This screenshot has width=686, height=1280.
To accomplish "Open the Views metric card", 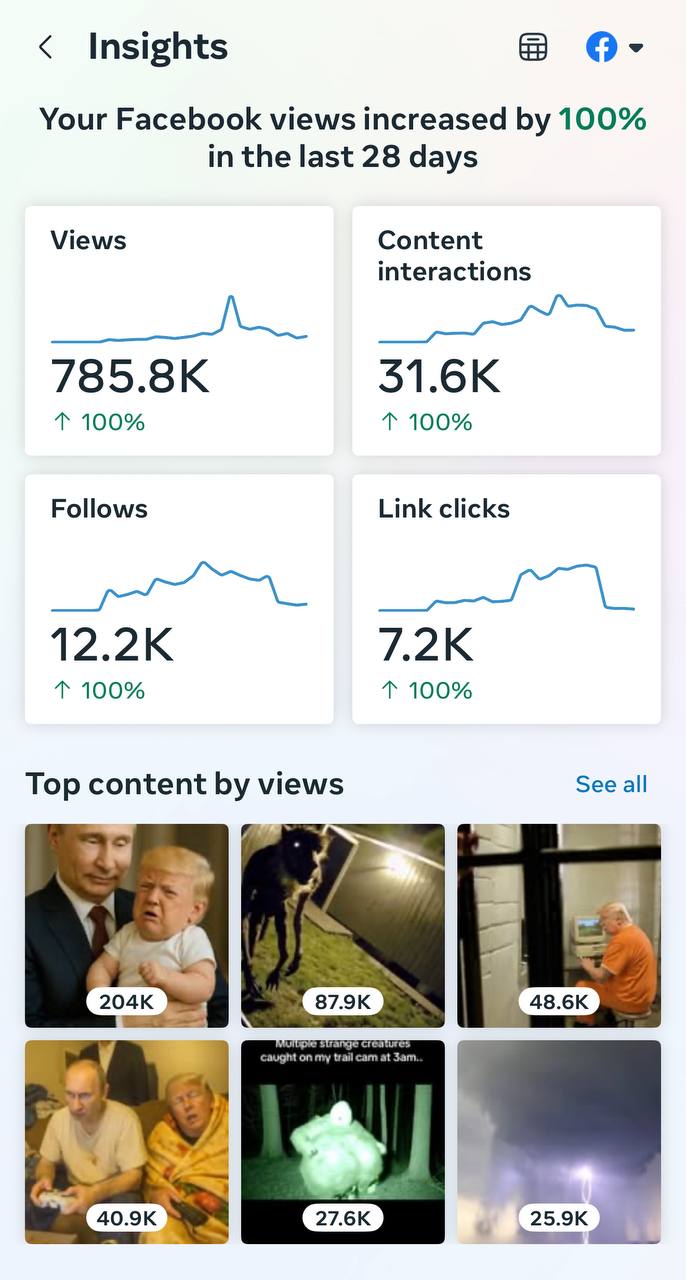I will click(179, 331).
